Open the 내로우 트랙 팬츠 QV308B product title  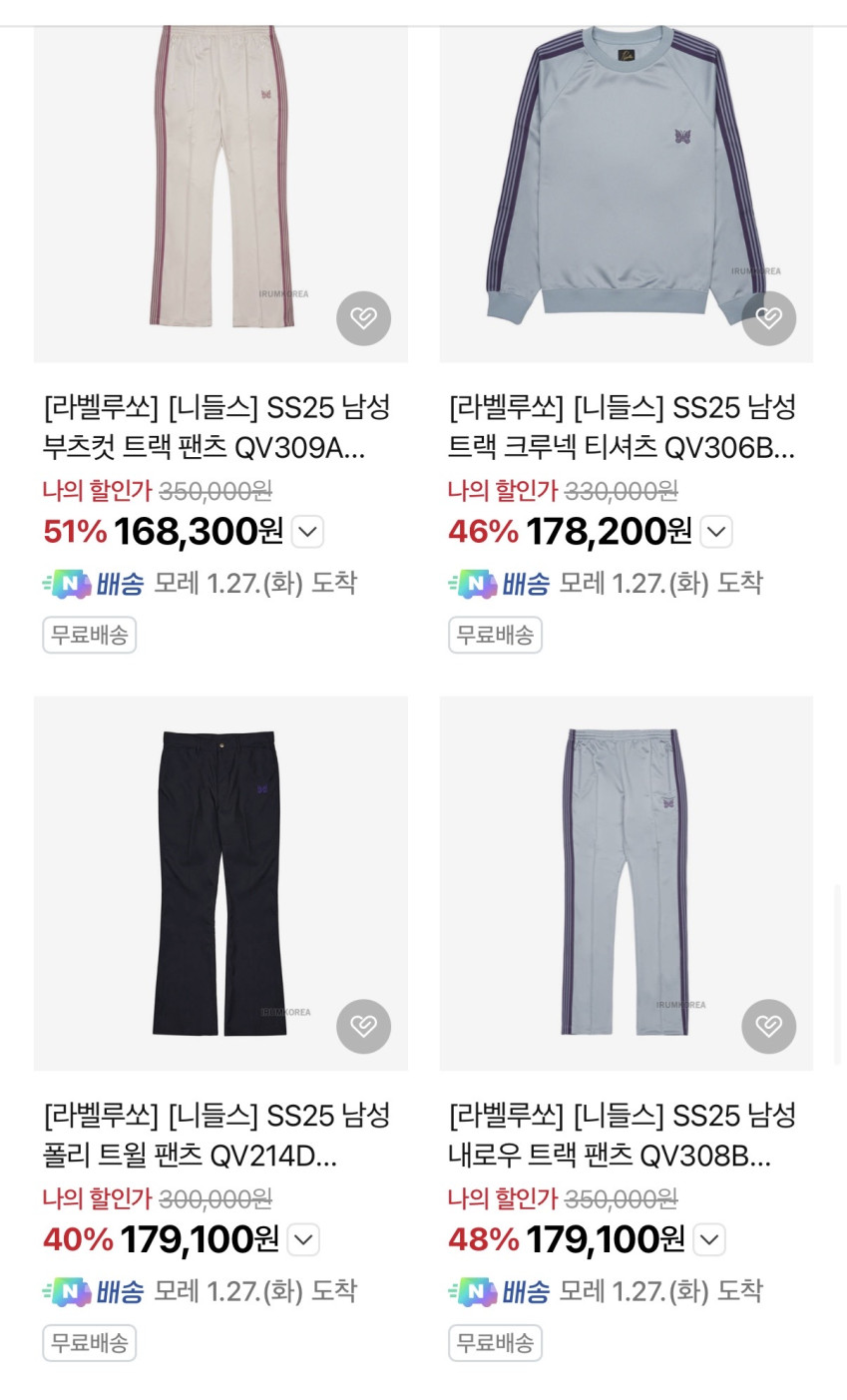click(622, 1136)
